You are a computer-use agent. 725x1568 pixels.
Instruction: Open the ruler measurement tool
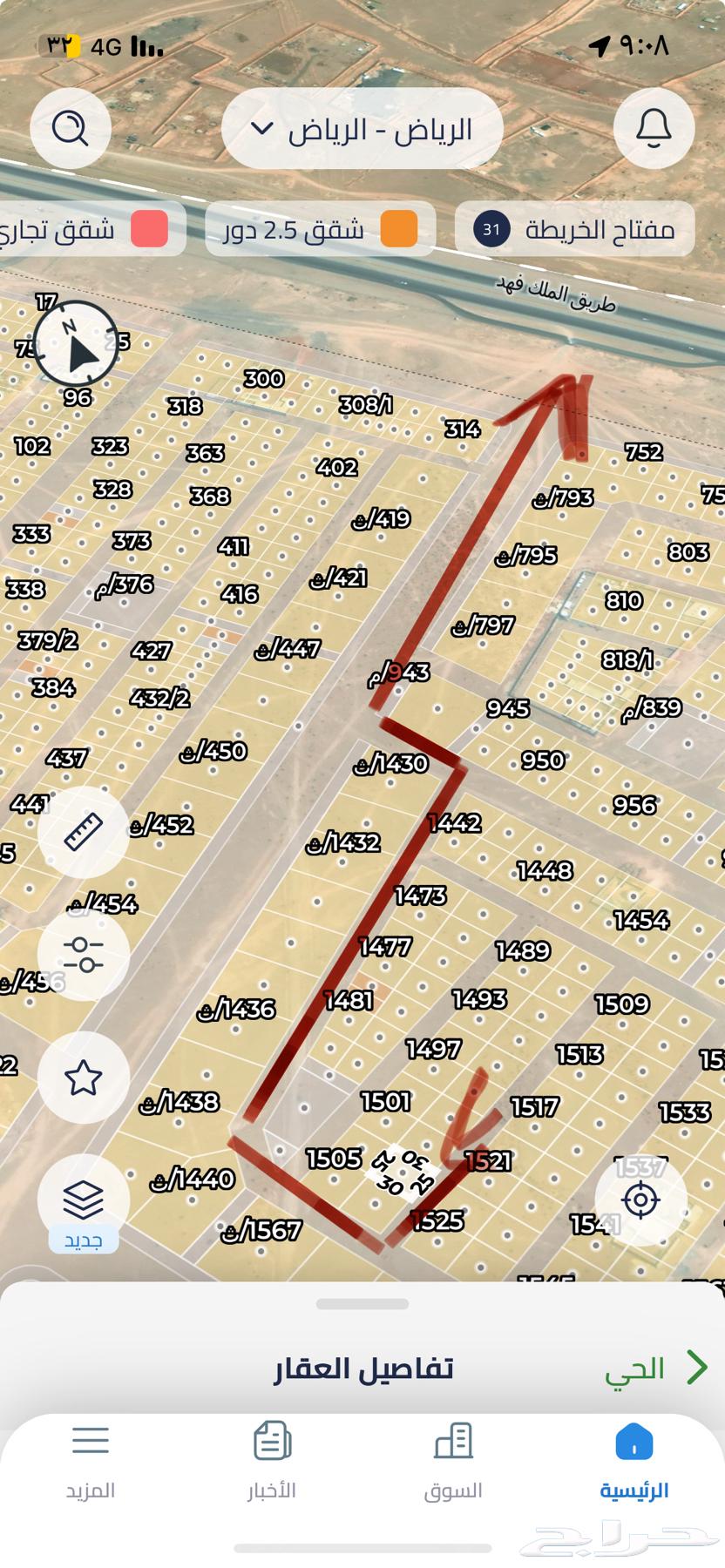point(84,832)
